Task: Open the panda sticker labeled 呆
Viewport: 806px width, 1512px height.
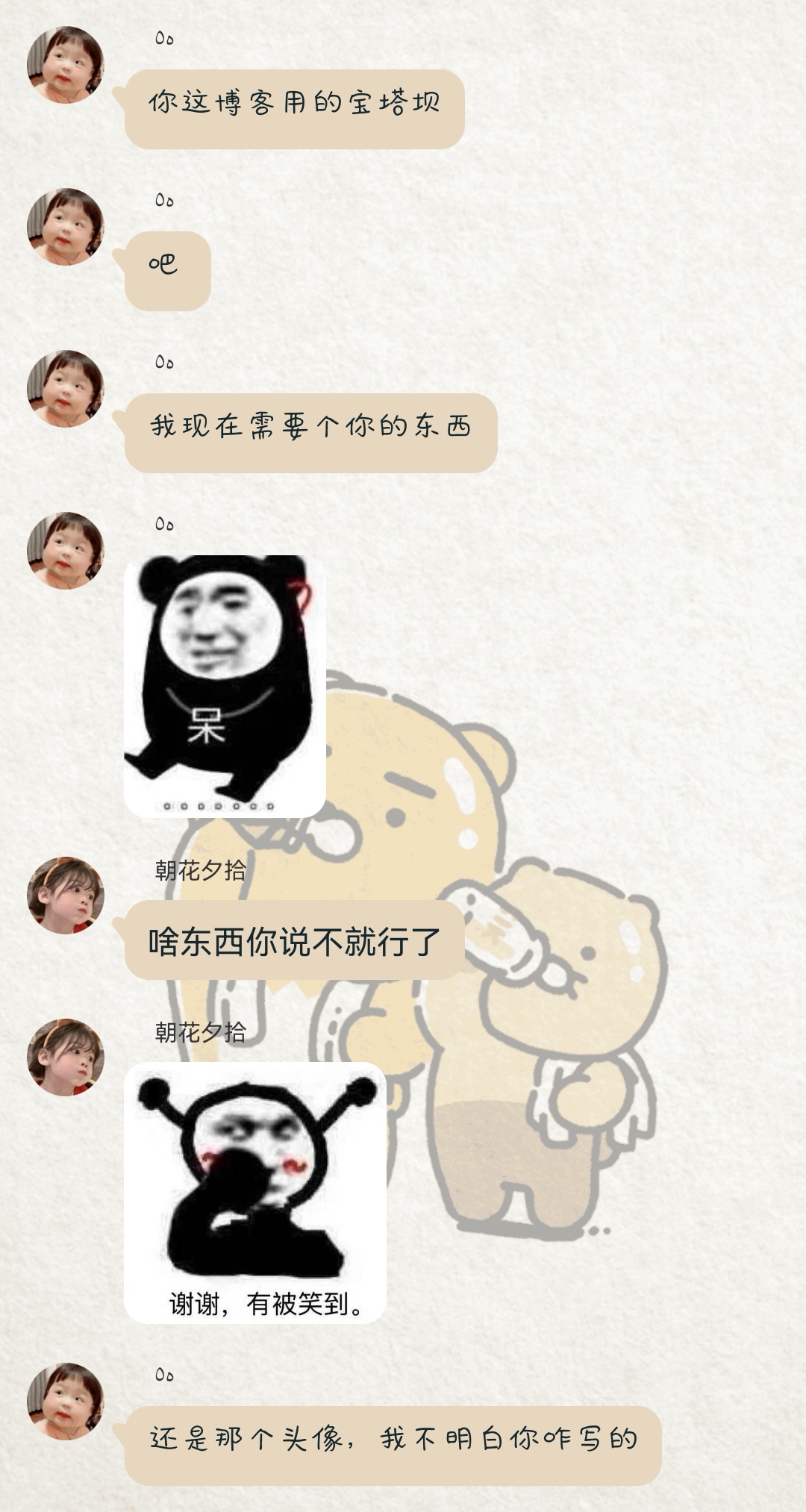Action: (x=225, y=686)
